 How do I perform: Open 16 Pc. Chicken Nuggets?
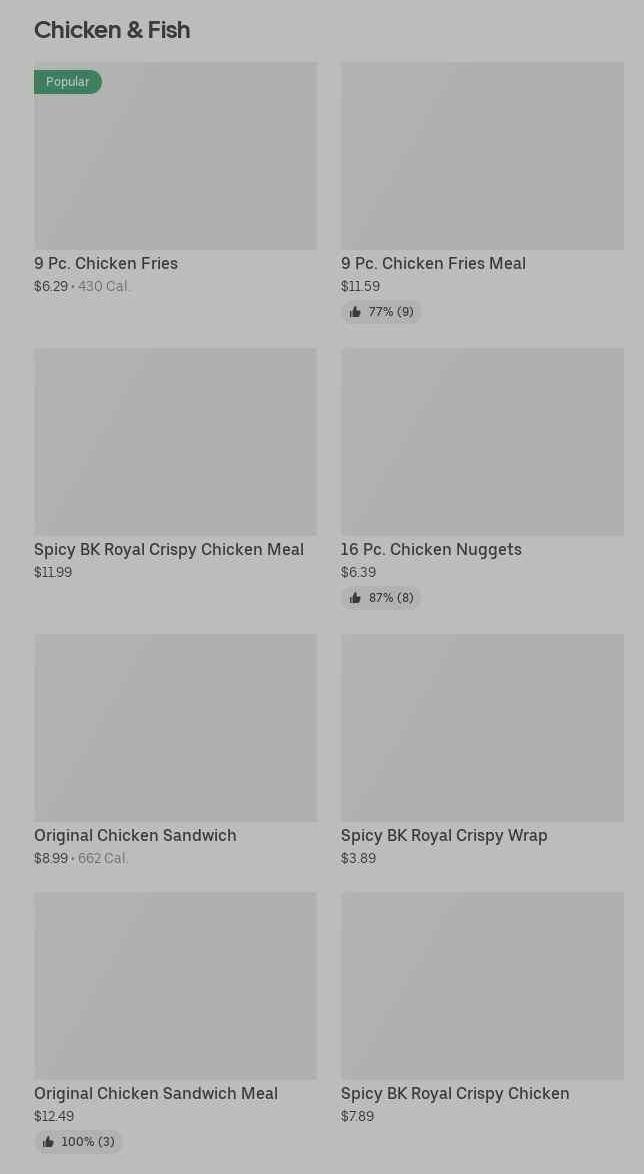click(x=482, y=478)
